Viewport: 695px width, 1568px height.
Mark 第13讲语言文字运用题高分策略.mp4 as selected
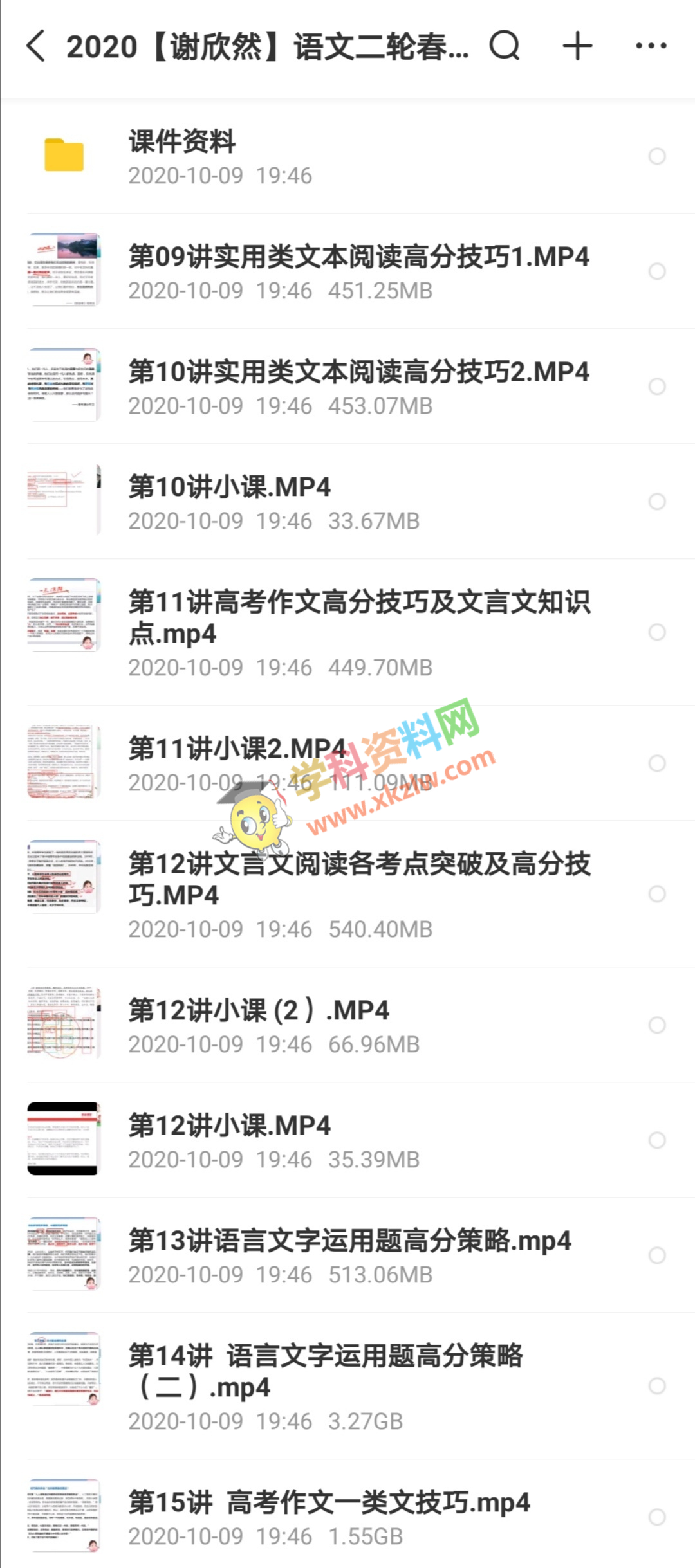point(656,1255)
